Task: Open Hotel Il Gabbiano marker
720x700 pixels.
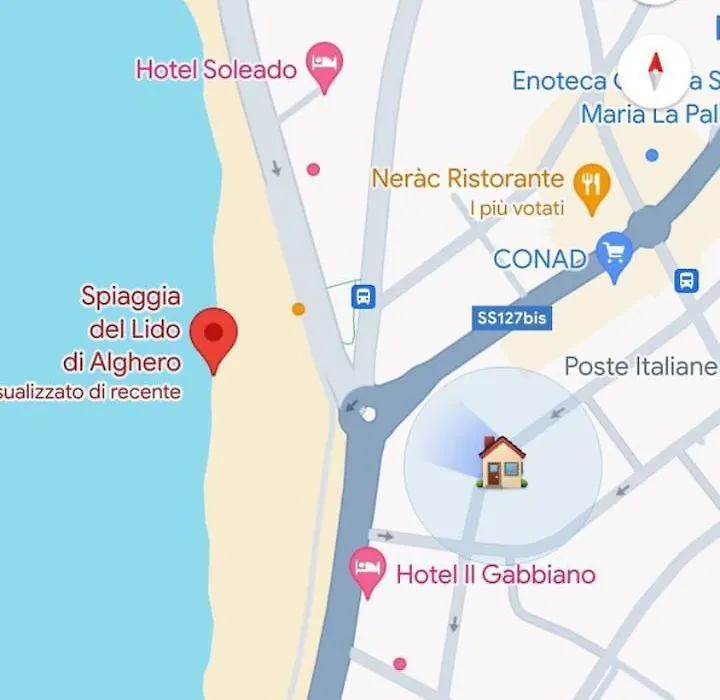Action: click(x=367, y=569)
